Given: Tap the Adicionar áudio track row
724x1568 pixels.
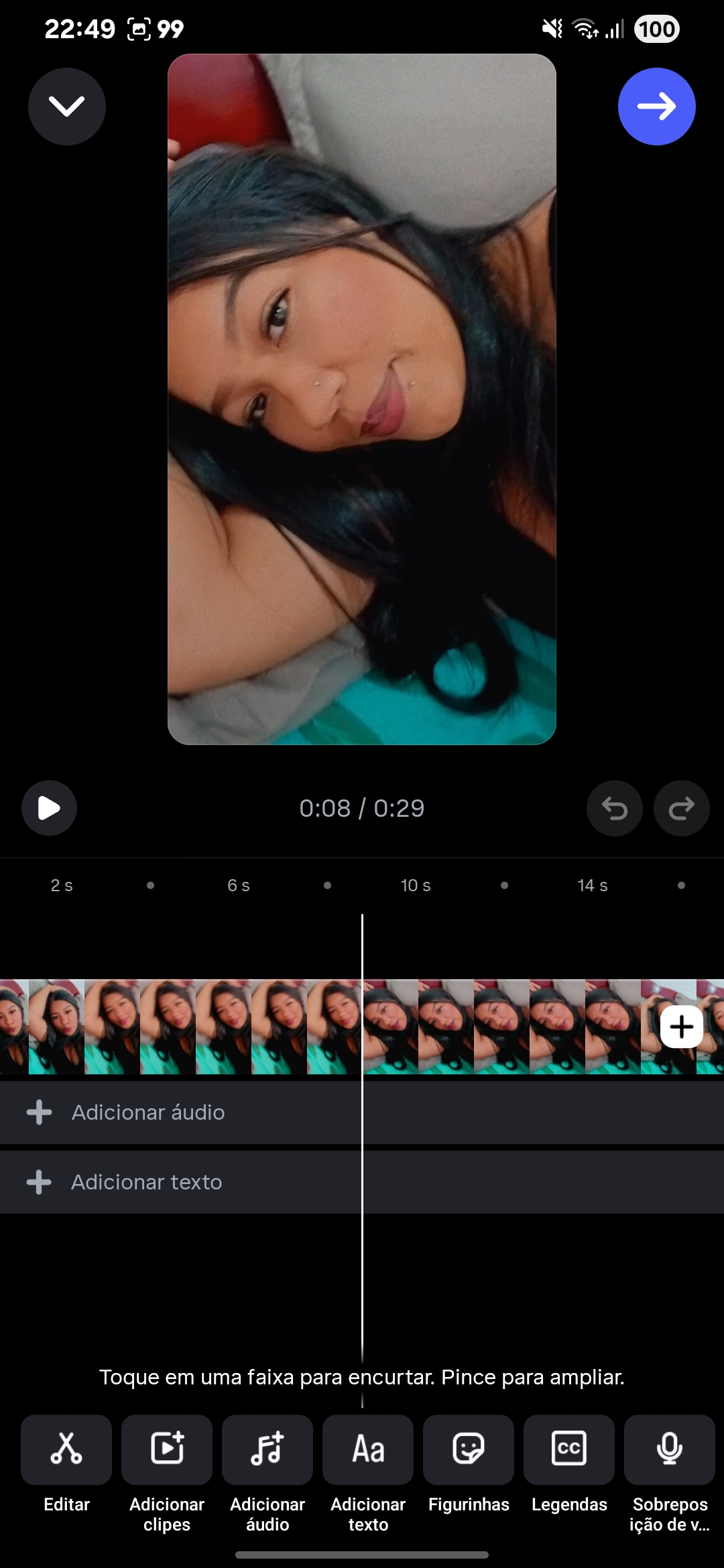Looking at the screenshot, I should tap(147, 1112).
